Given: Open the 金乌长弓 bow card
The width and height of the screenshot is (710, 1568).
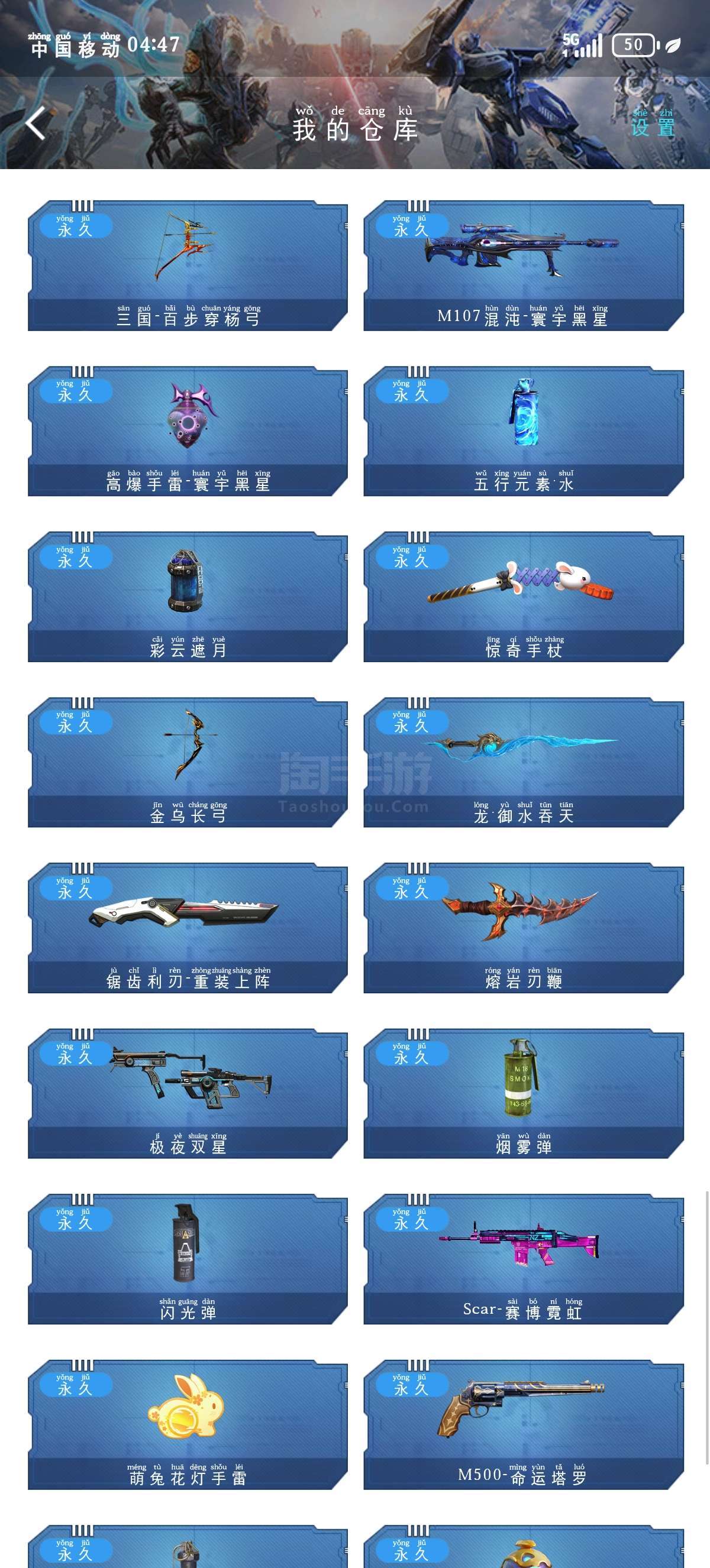Looking at the screenshot, I should pyautogui.click(x=188, y=762).
